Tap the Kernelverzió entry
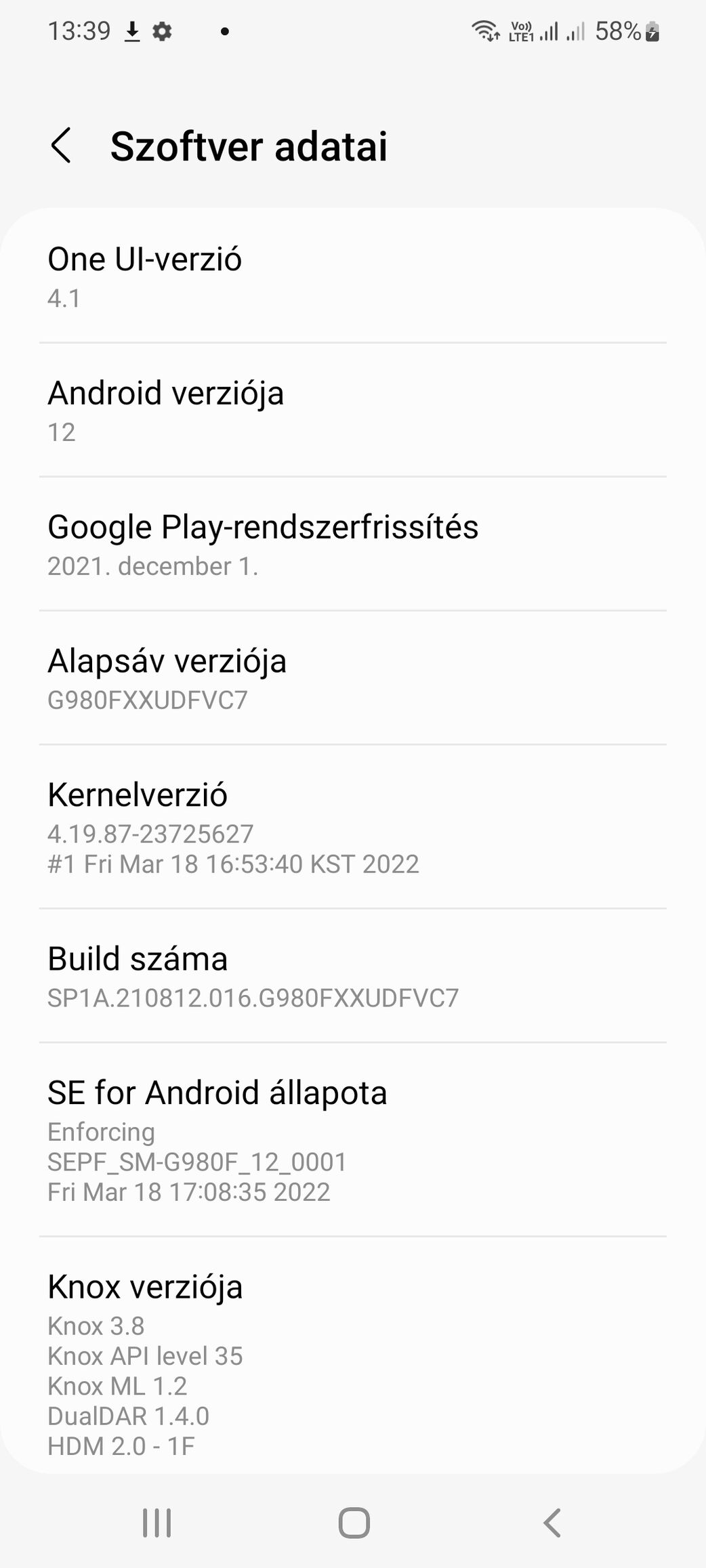Image resolution: width=706 pixels, height=1568 pixels. pyautogui.click(x=353, y=827)
